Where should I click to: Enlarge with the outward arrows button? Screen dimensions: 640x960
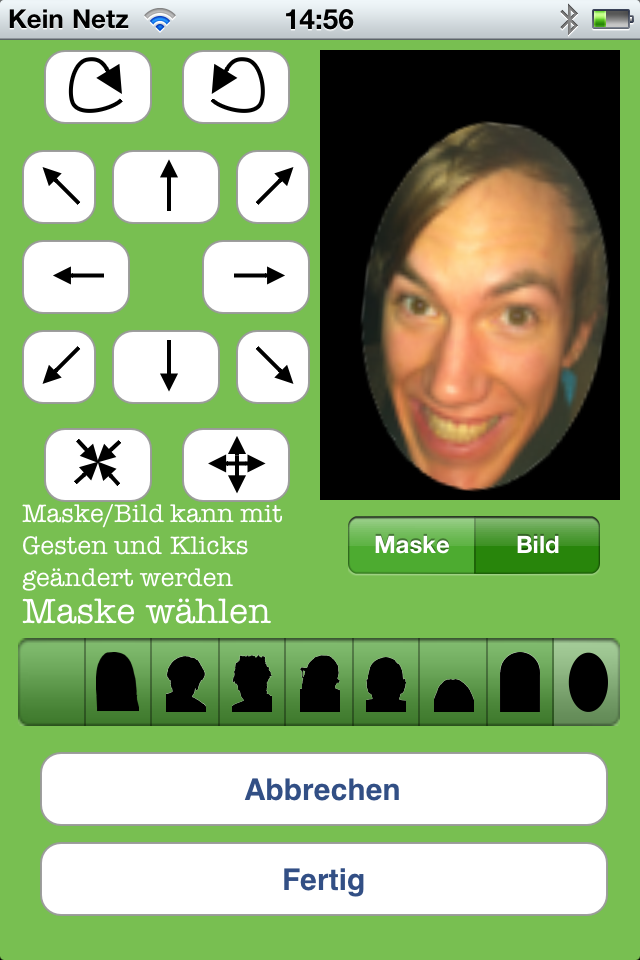[236, 464]
